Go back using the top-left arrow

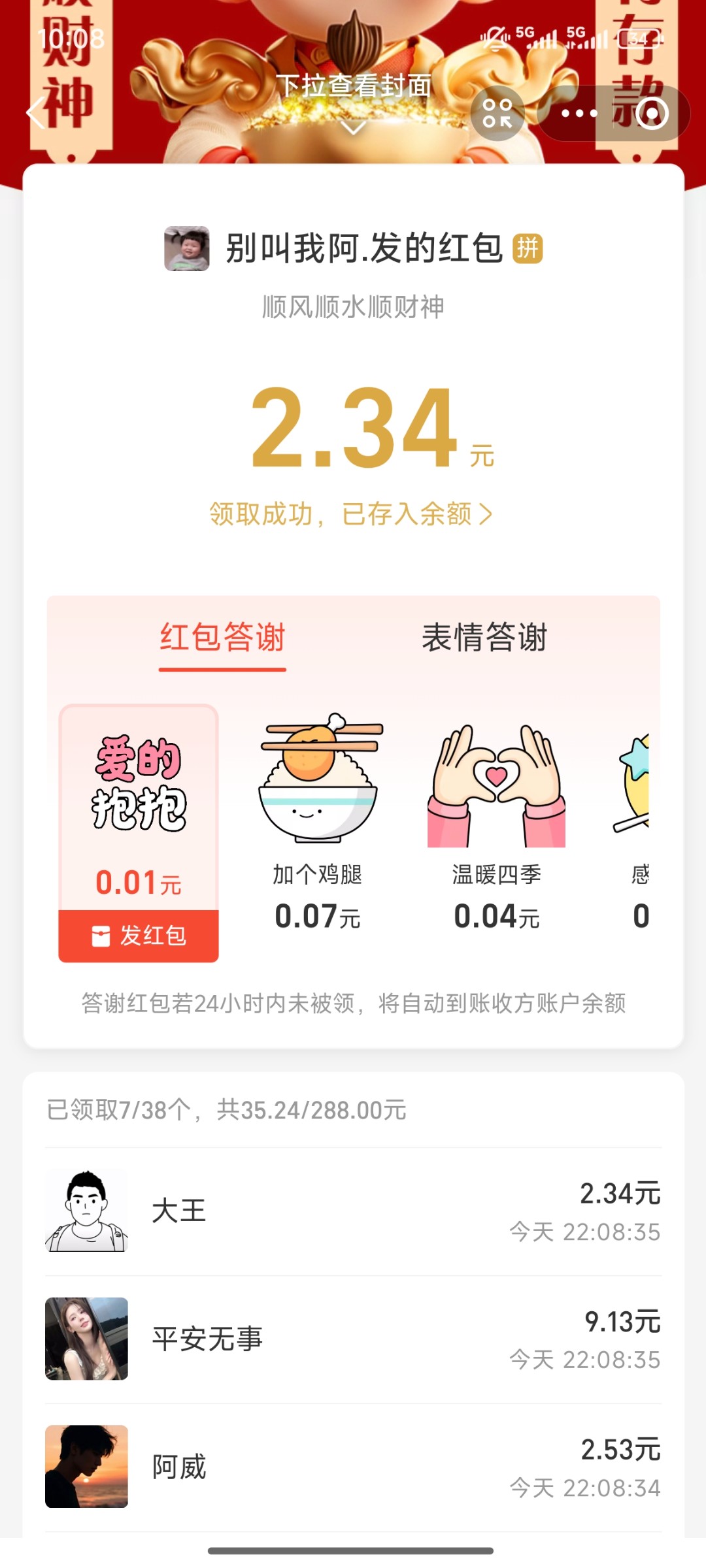(x=37, y=113)
